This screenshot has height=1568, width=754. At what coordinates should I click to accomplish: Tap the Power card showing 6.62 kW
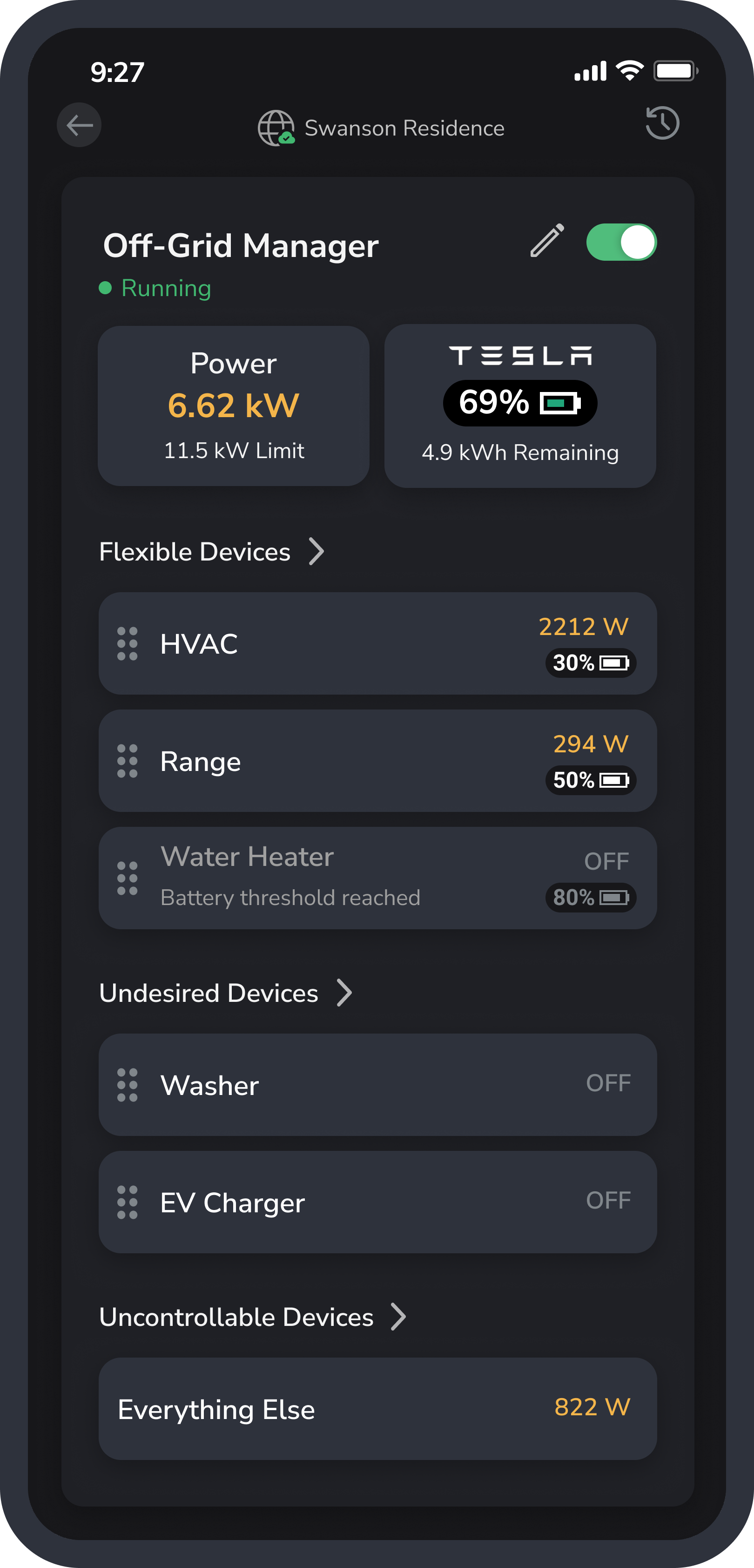pyautogui.click(x=233, y=406)
